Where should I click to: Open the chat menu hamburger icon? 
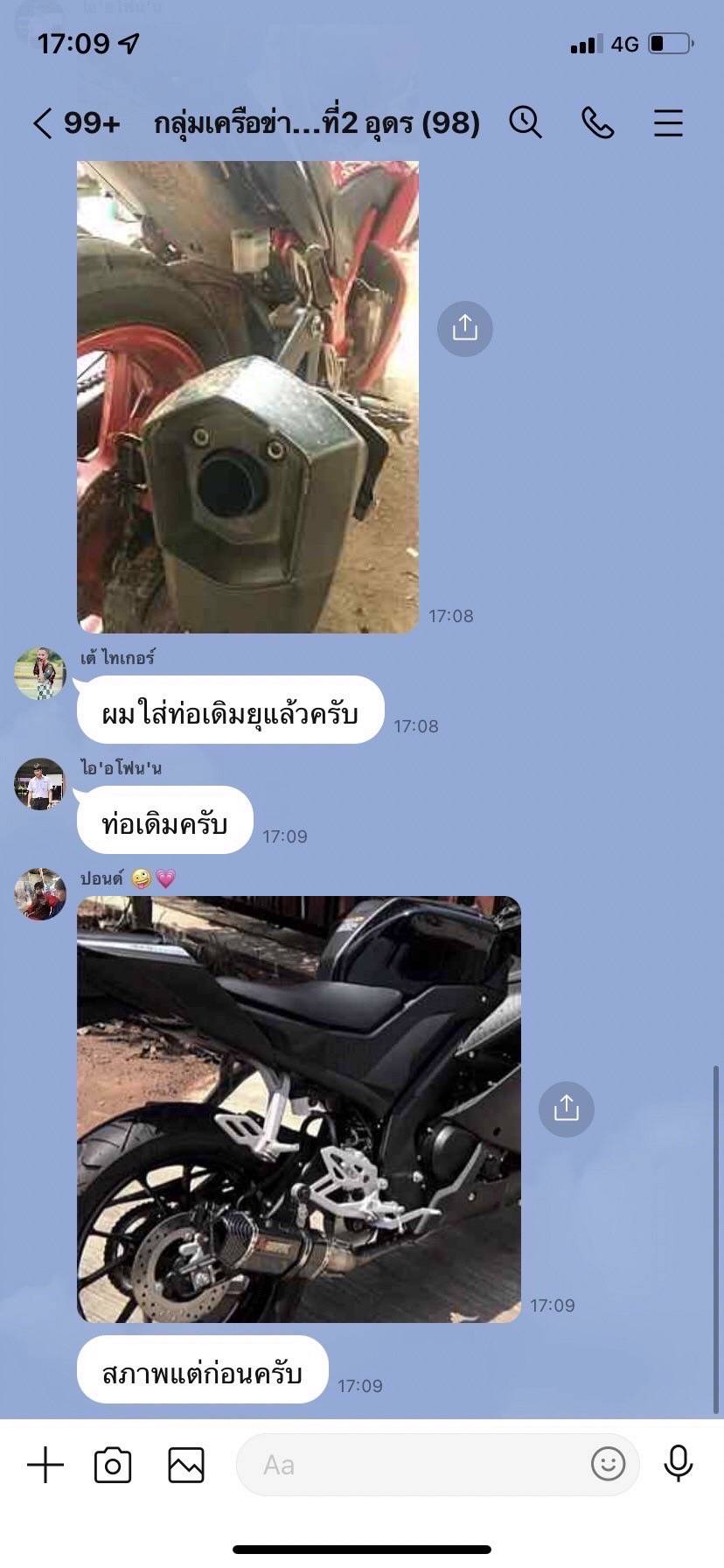pyautogui.click(x=668, y=123)
